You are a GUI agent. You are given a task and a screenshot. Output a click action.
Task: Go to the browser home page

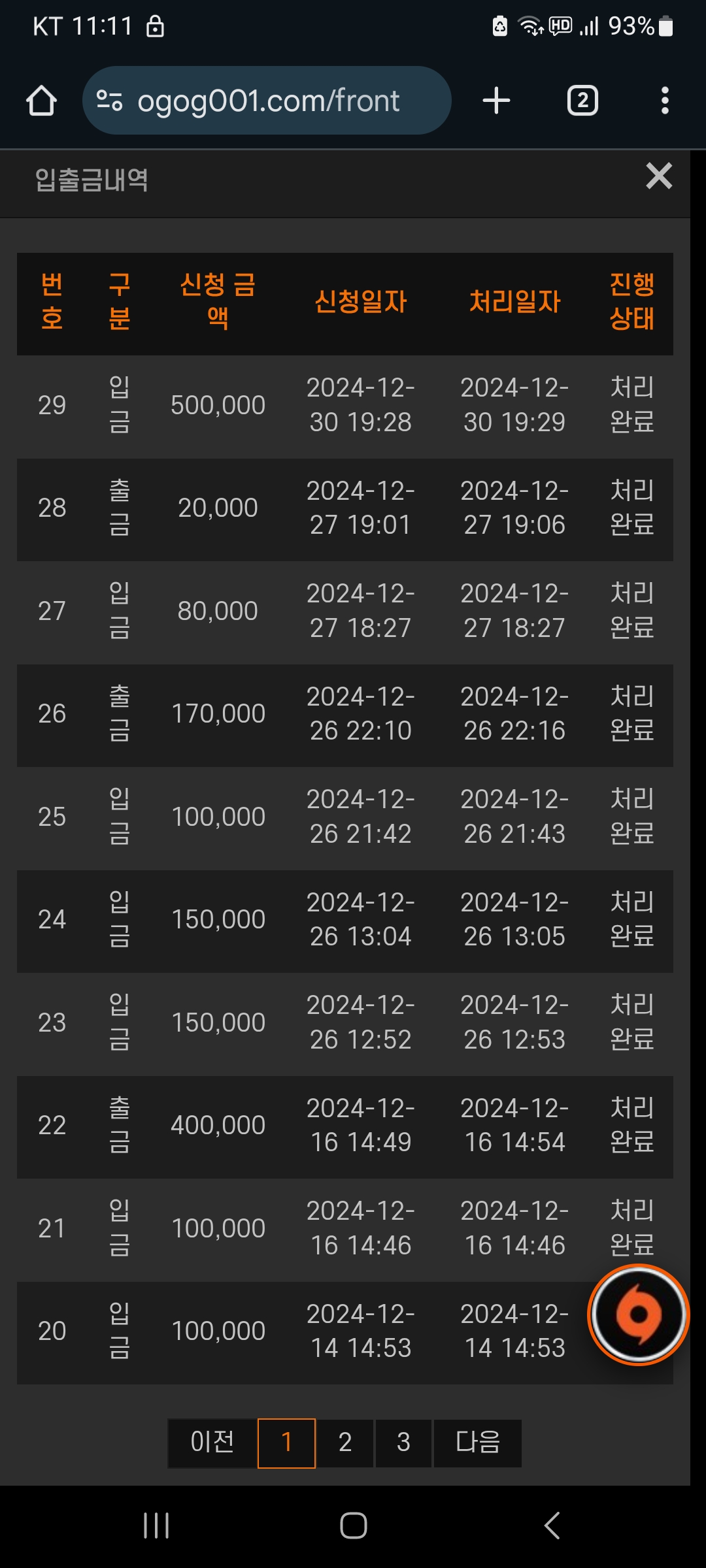(41, 101)
